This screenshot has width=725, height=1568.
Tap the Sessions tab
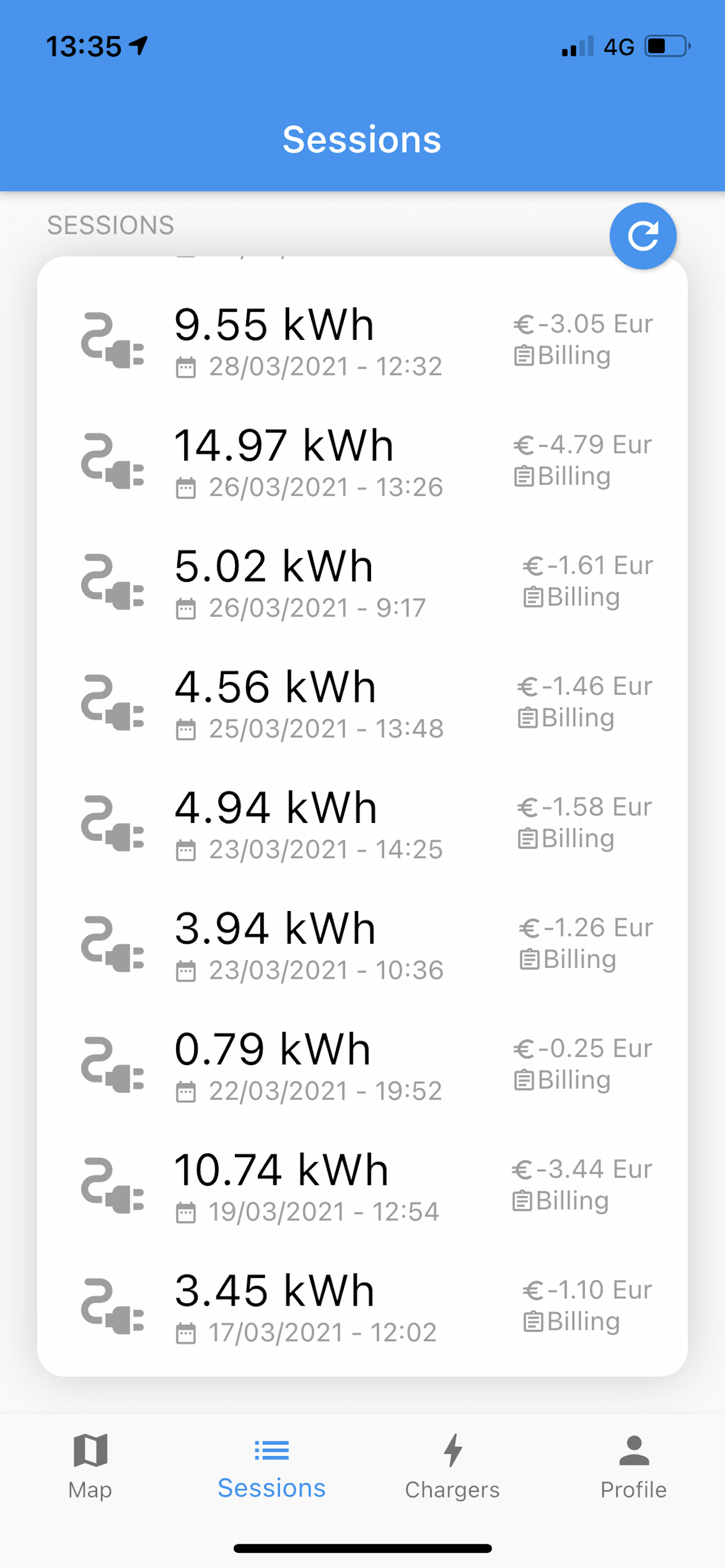[272, 1467]
